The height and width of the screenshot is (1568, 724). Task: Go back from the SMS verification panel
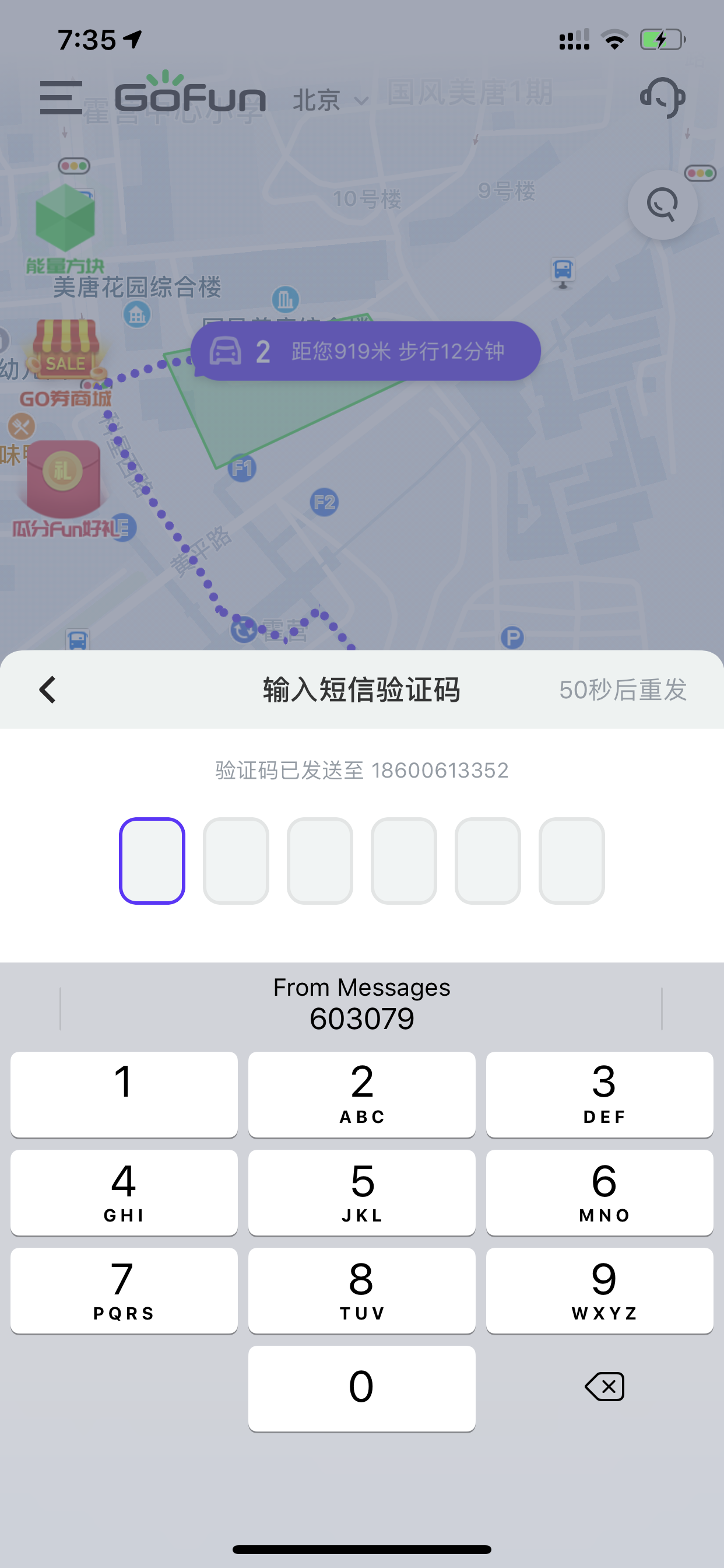tap(47, 689)
